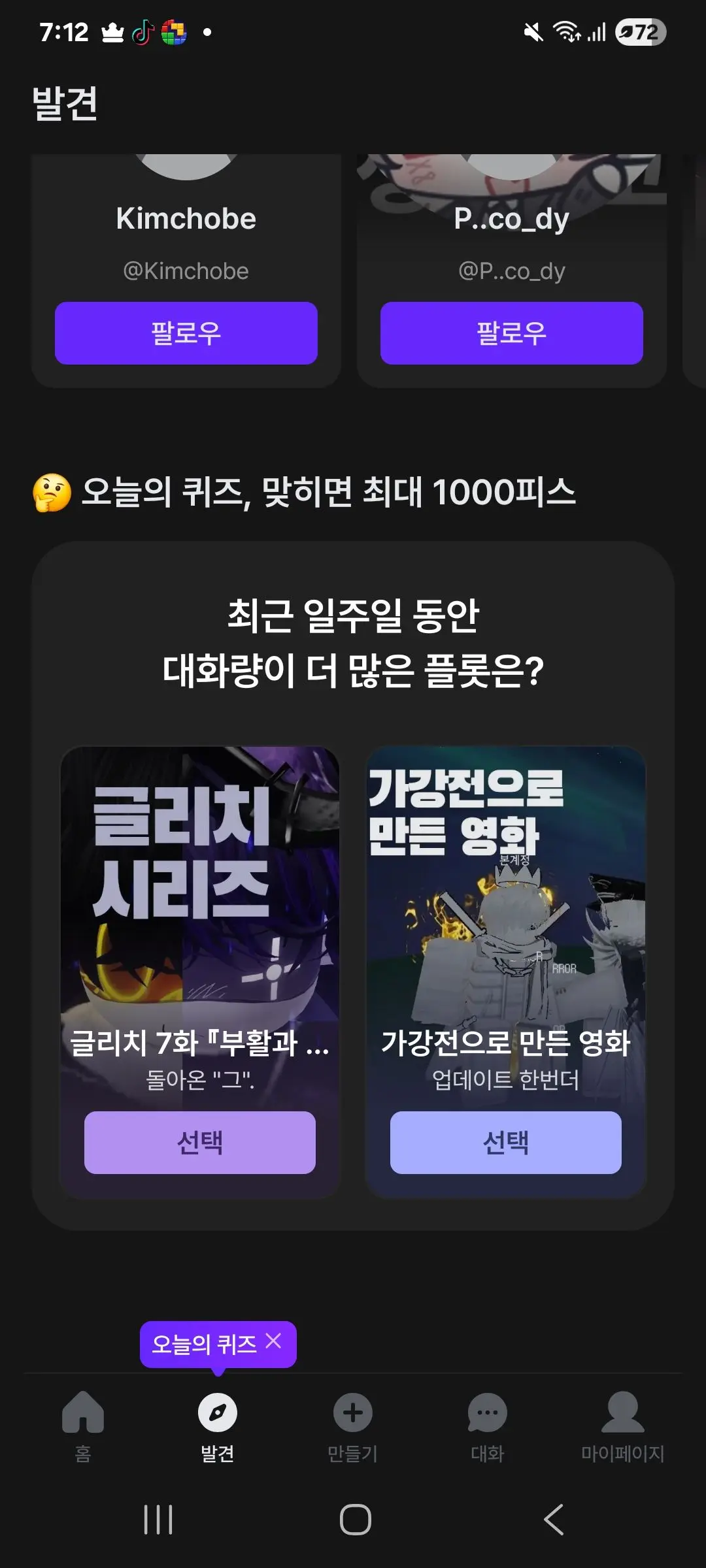The height and width of the screenshot is (1568, 706).
Task: Go back with the system back button
Action: (x=554, y=1520)
